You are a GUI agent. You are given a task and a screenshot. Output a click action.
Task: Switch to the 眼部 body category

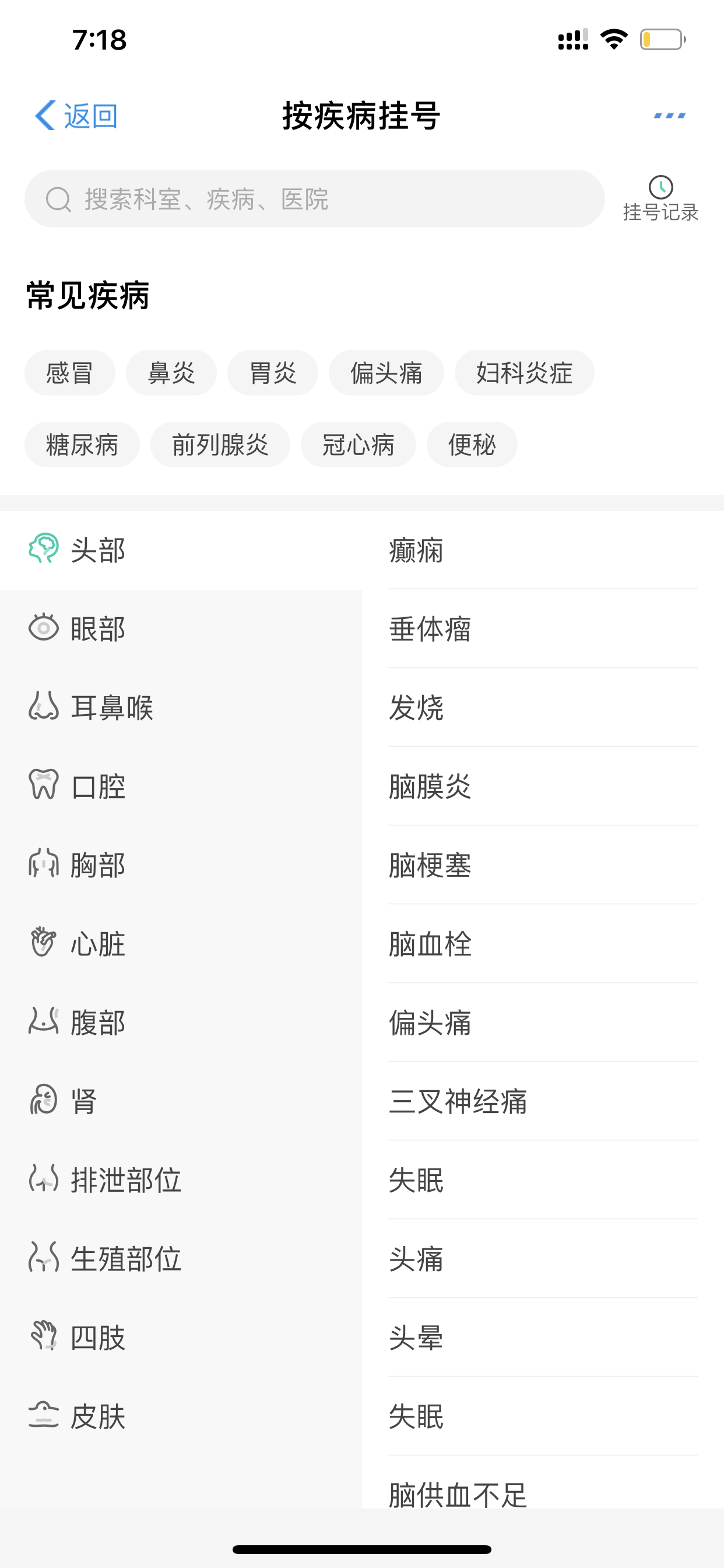pyautogui.click(x=181, y=629)
